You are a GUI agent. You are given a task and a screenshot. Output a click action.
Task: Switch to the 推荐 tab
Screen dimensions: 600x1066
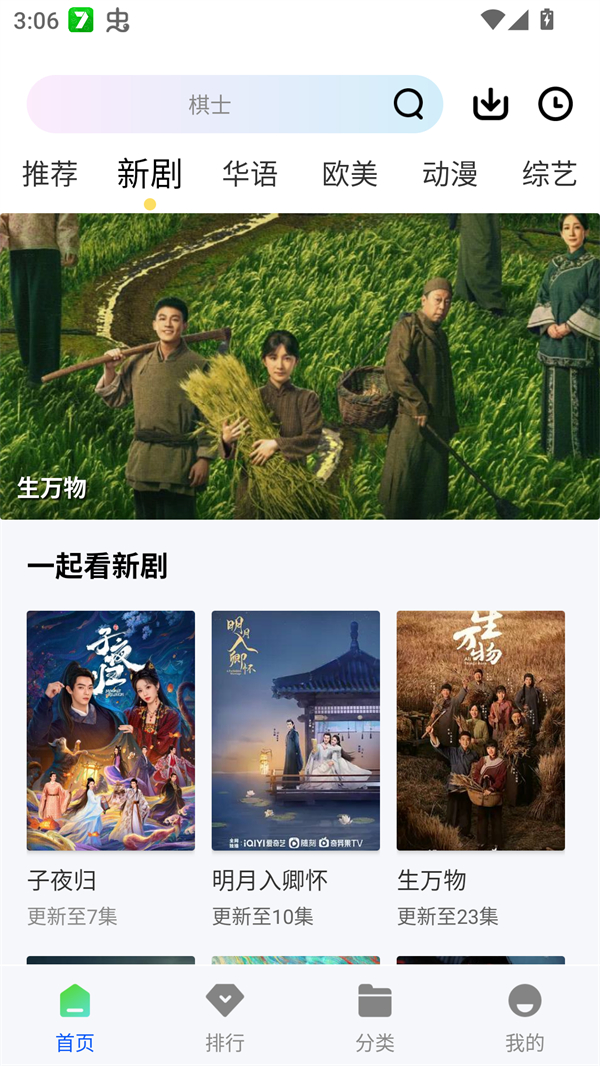[50, 174]
